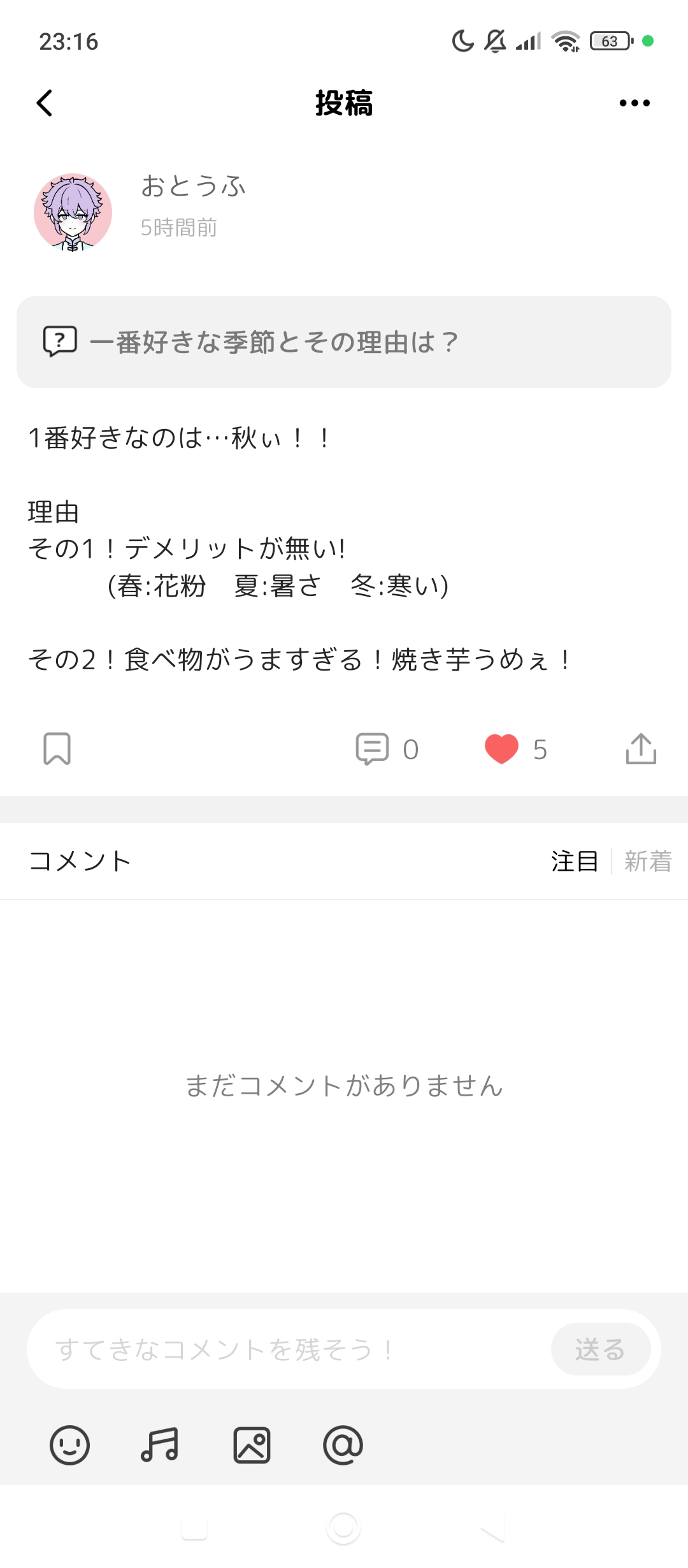Attach an image to the comment
Image resolution: width=688 pixels, height=1568 pixels.
pos(252,1445)
